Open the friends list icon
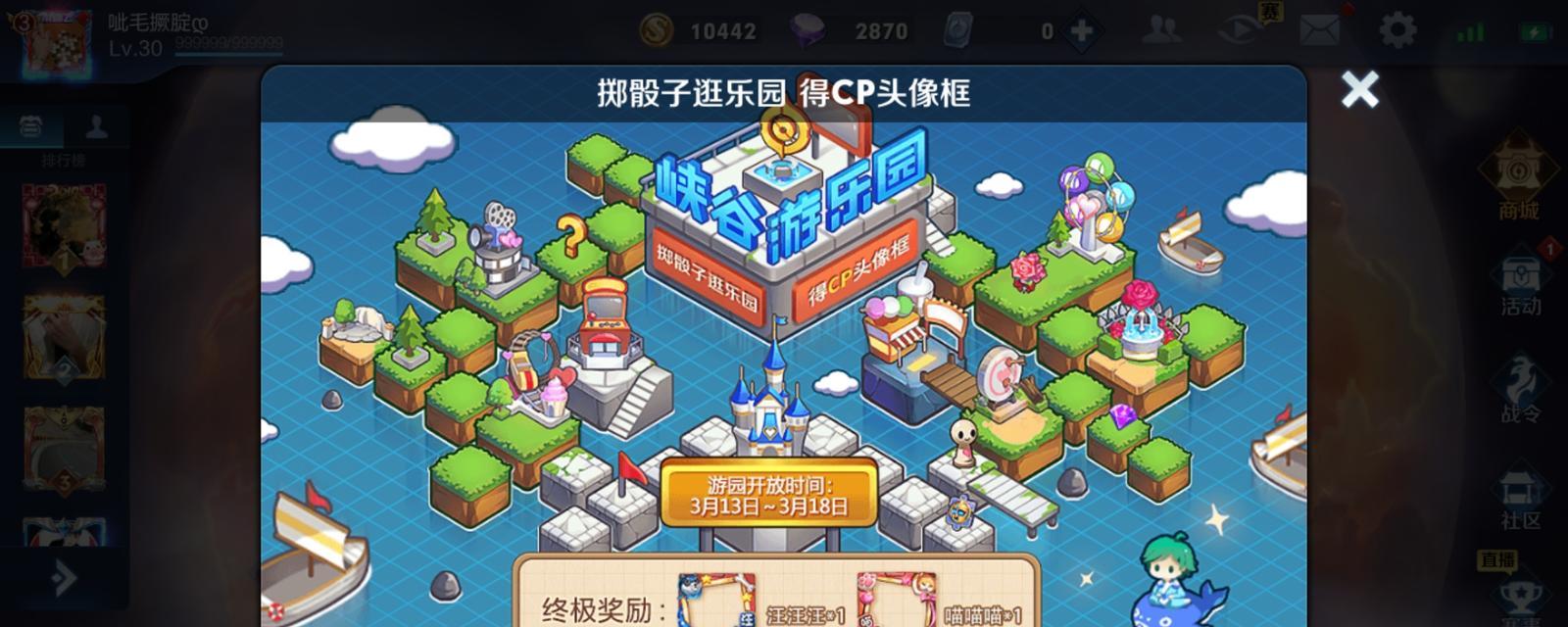Viewport: 1568px width, 627px height. (1161, 30)
